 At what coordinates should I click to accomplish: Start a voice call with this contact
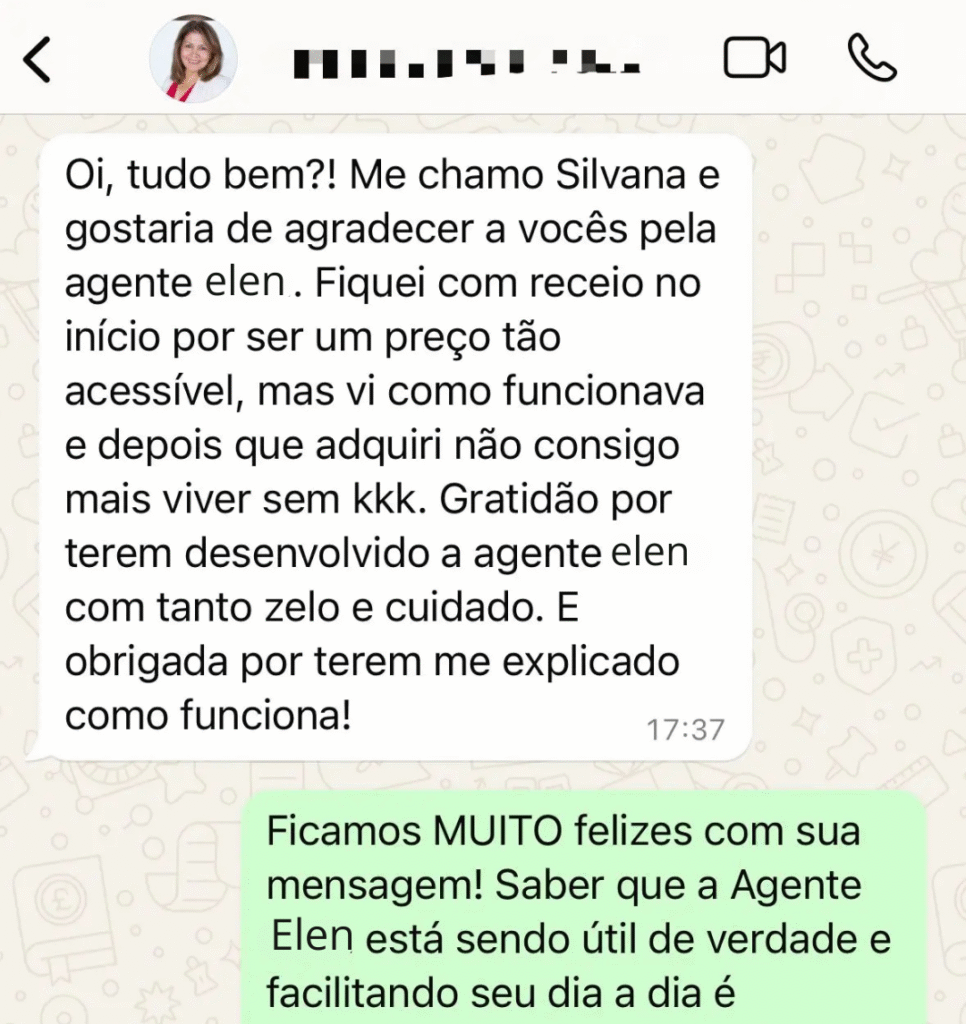point(871,59)
